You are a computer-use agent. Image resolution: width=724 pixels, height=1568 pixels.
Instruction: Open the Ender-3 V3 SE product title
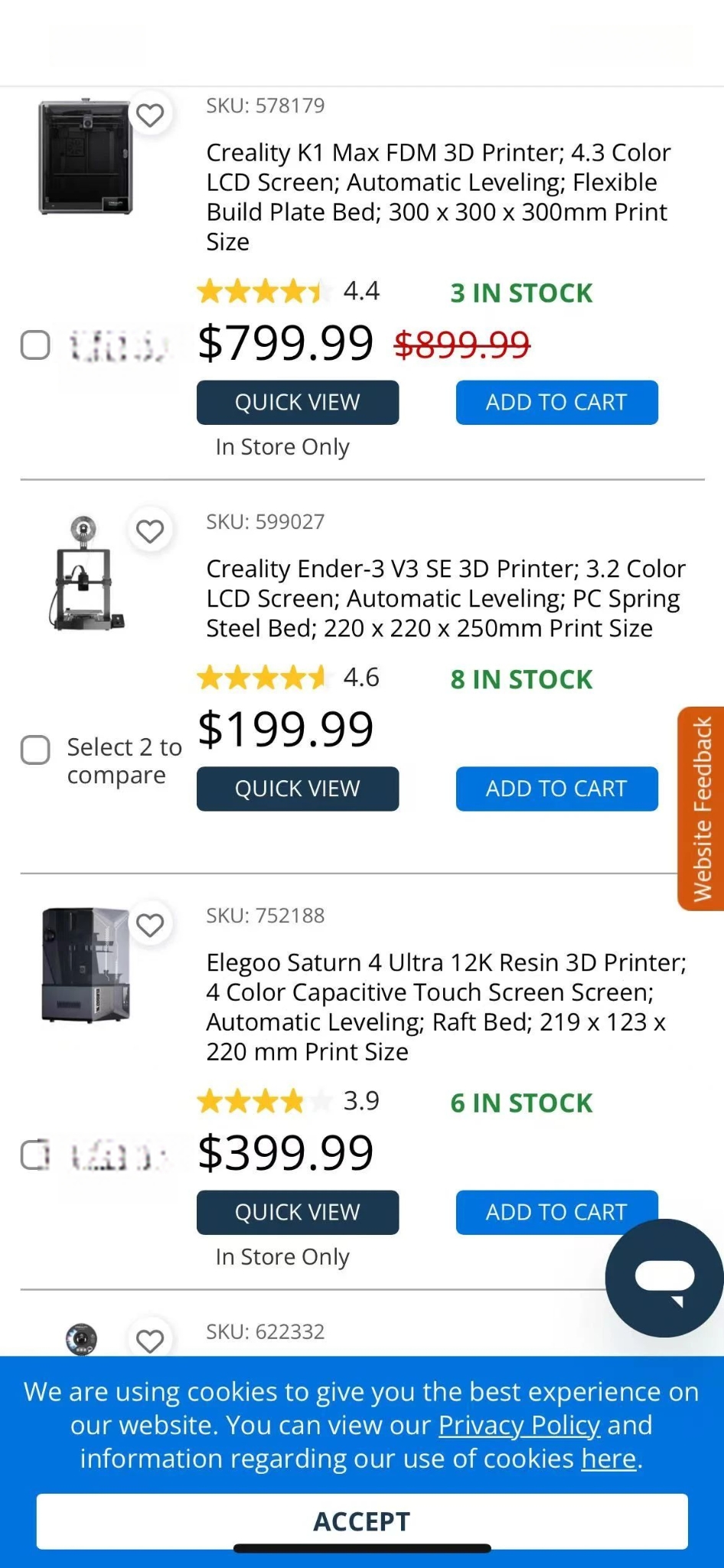coord(445,598)
